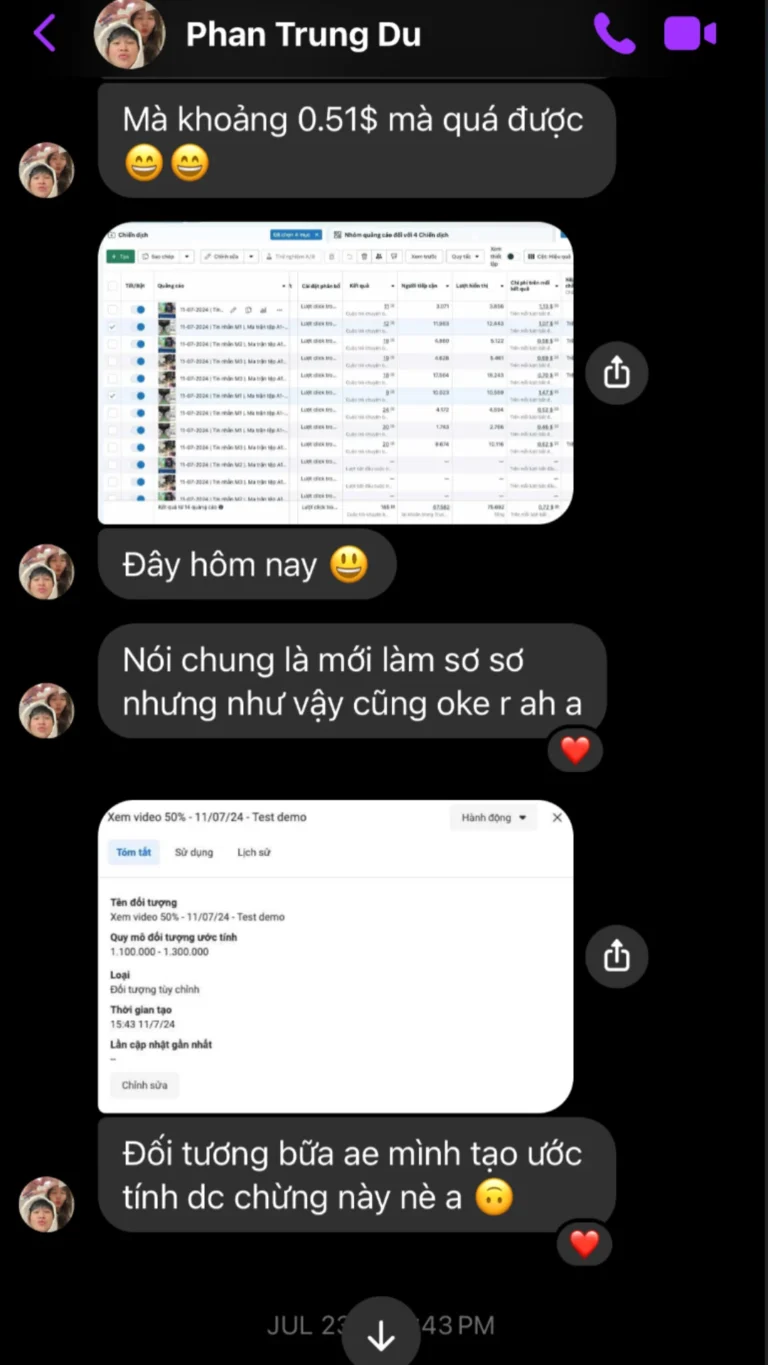Open the ads campaign table screenshot
The width and height of the screenshot is (768, 1365).
point(335,373)
